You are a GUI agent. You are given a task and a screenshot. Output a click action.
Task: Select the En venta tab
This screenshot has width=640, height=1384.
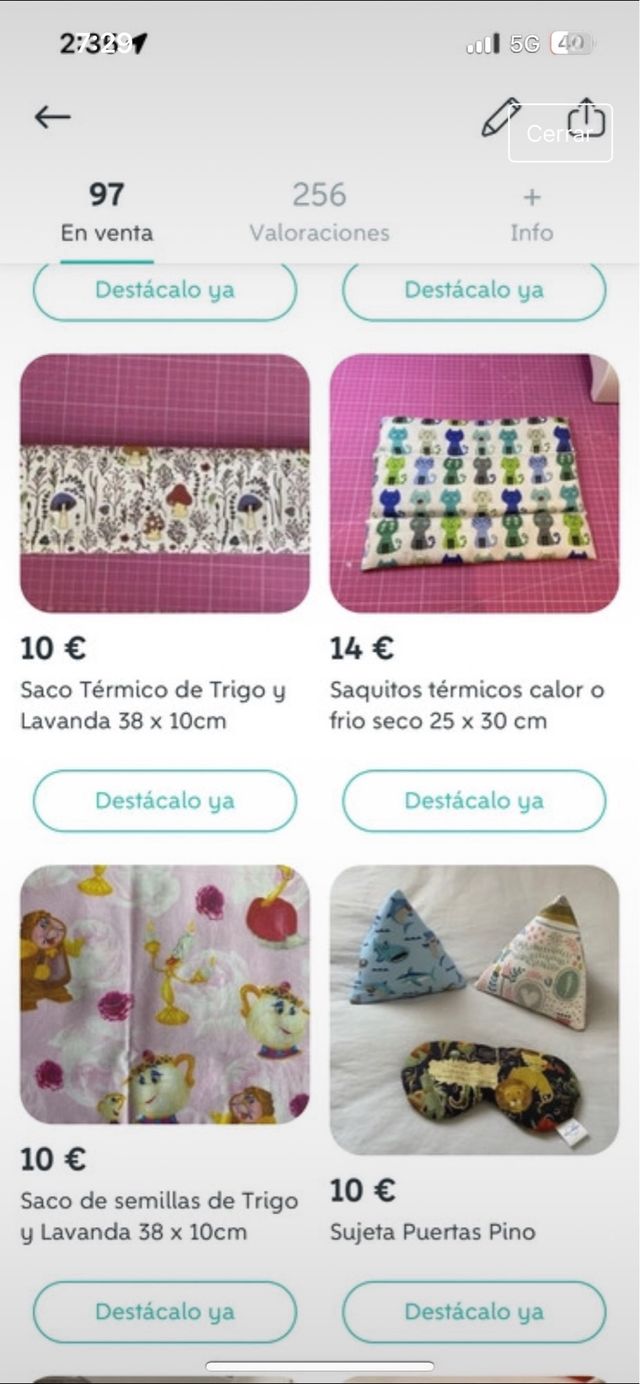click(x=107, y=212)
